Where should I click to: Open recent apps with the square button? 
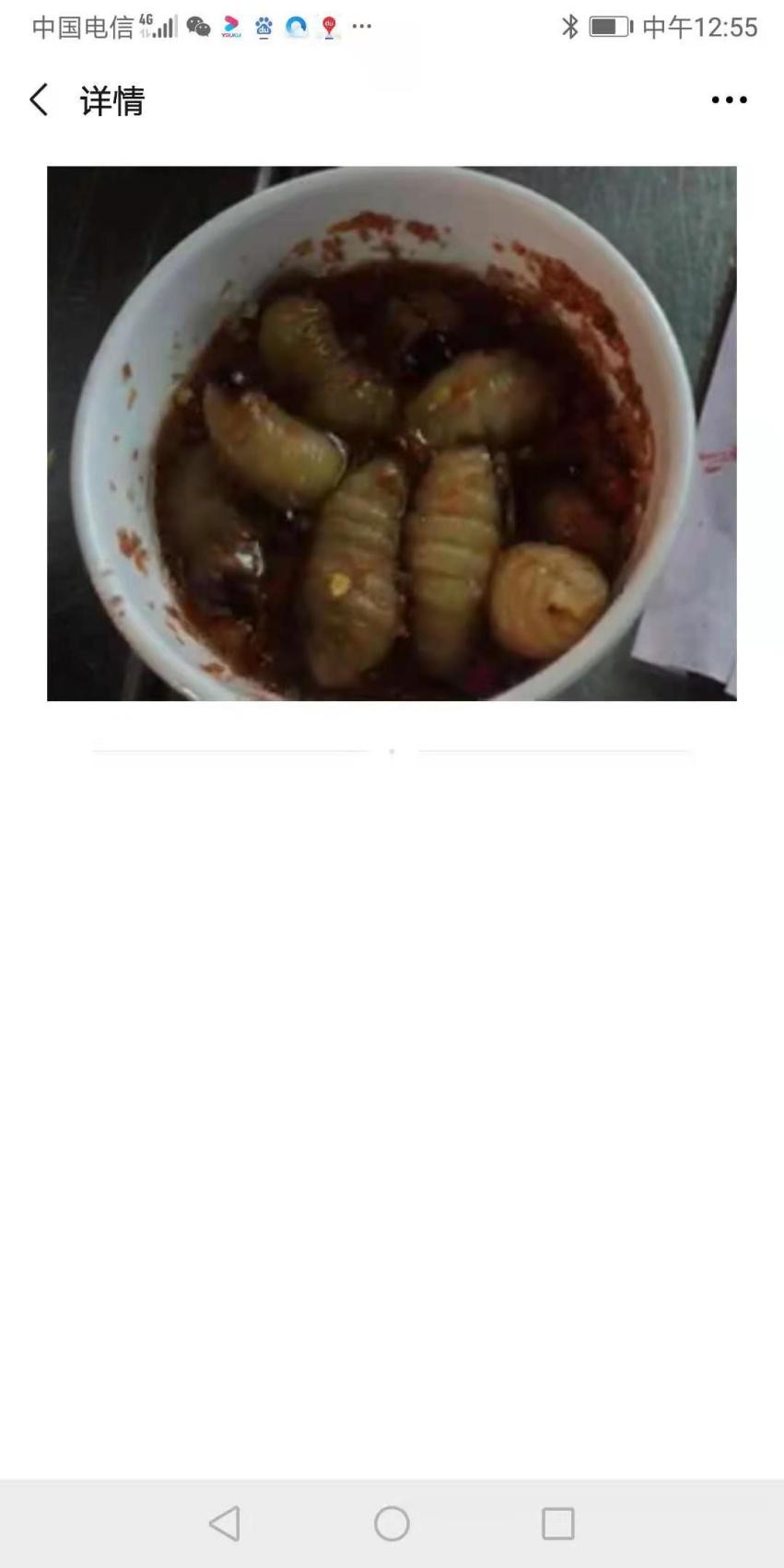[x=558, y=1524]
